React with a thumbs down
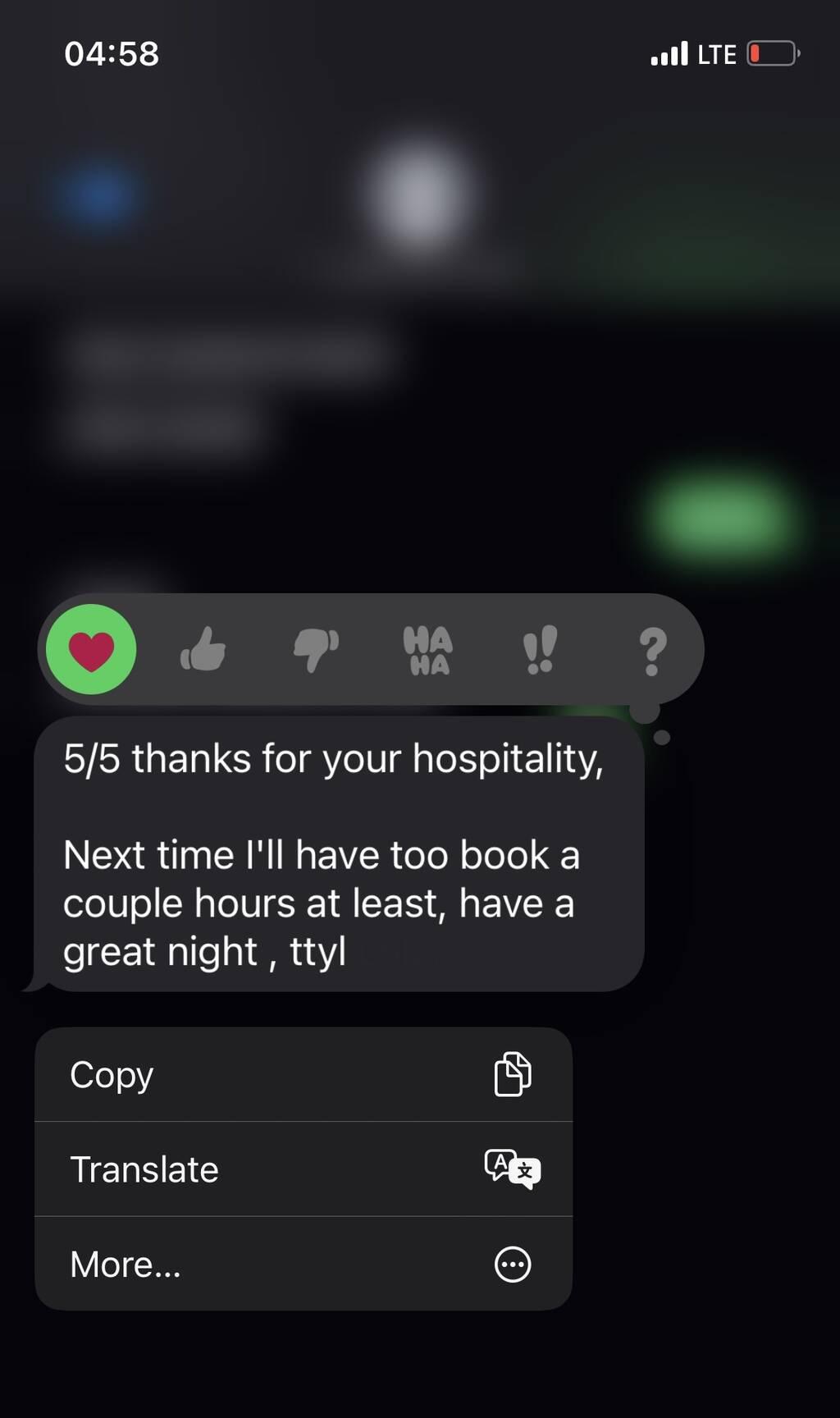840x1418 pixels. [x=316, y=650]
